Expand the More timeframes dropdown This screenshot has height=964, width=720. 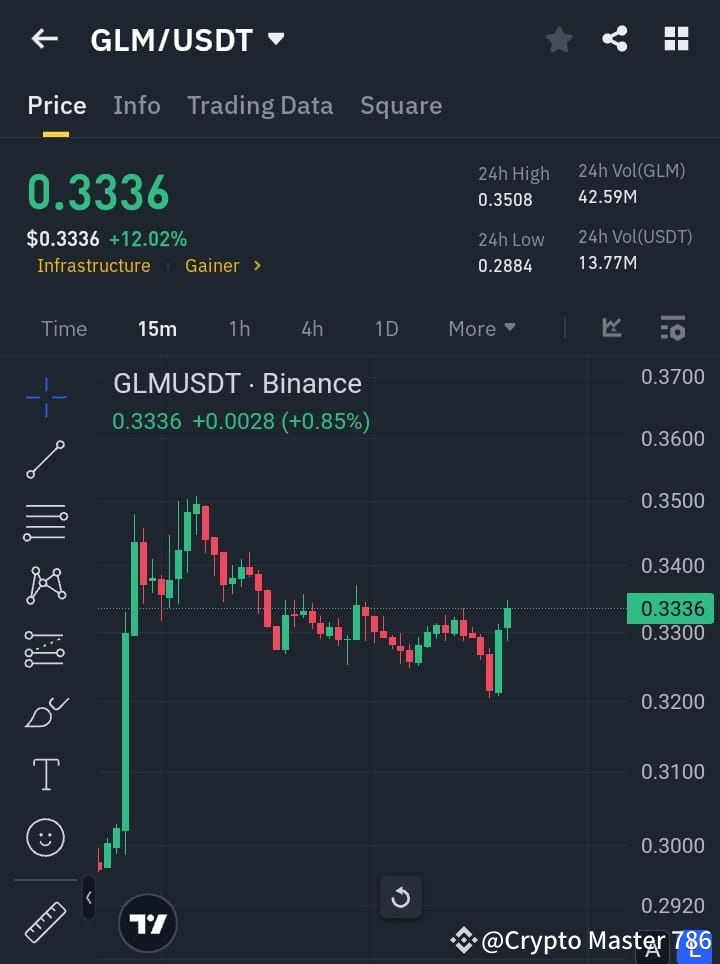tap(481, 328)
